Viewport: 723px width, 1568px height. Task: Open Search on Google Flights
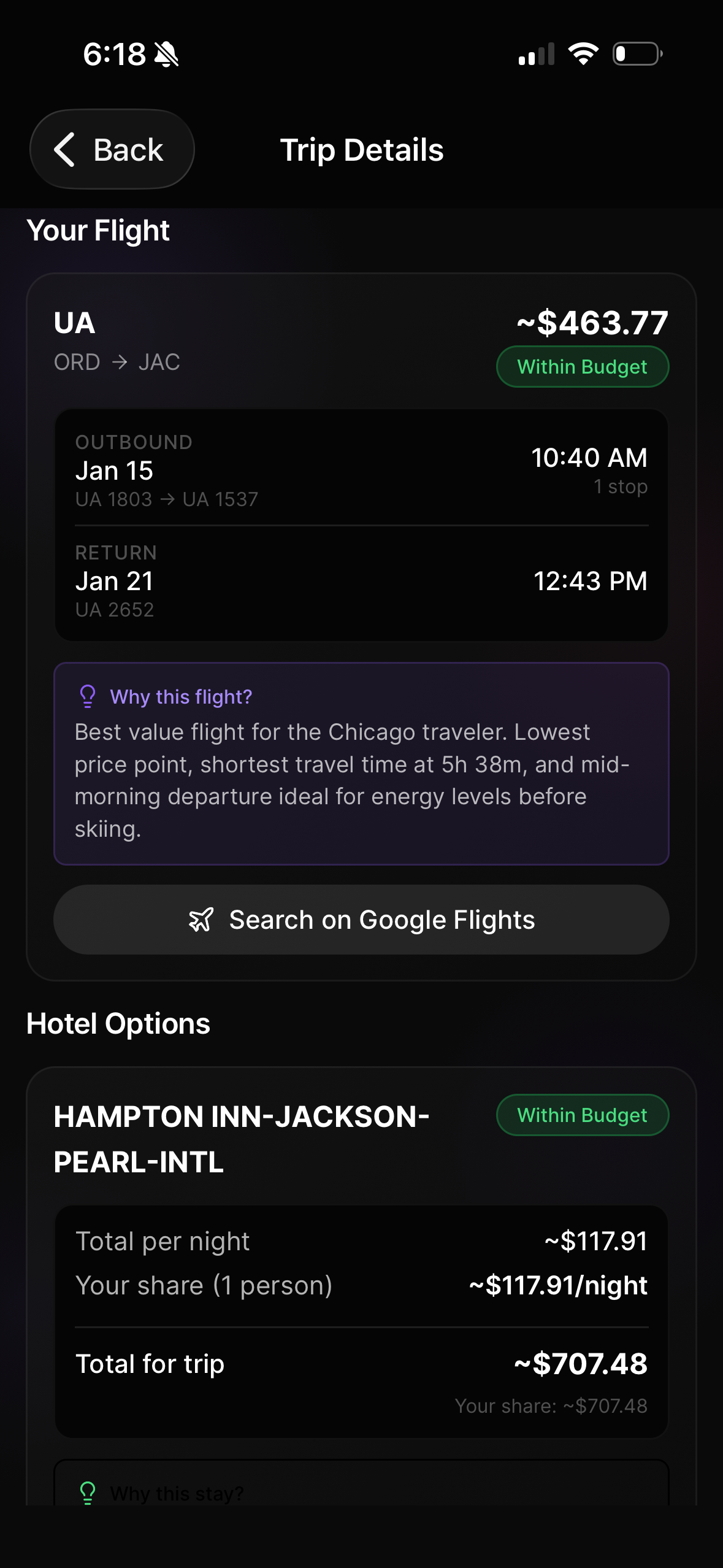point(361,920)
